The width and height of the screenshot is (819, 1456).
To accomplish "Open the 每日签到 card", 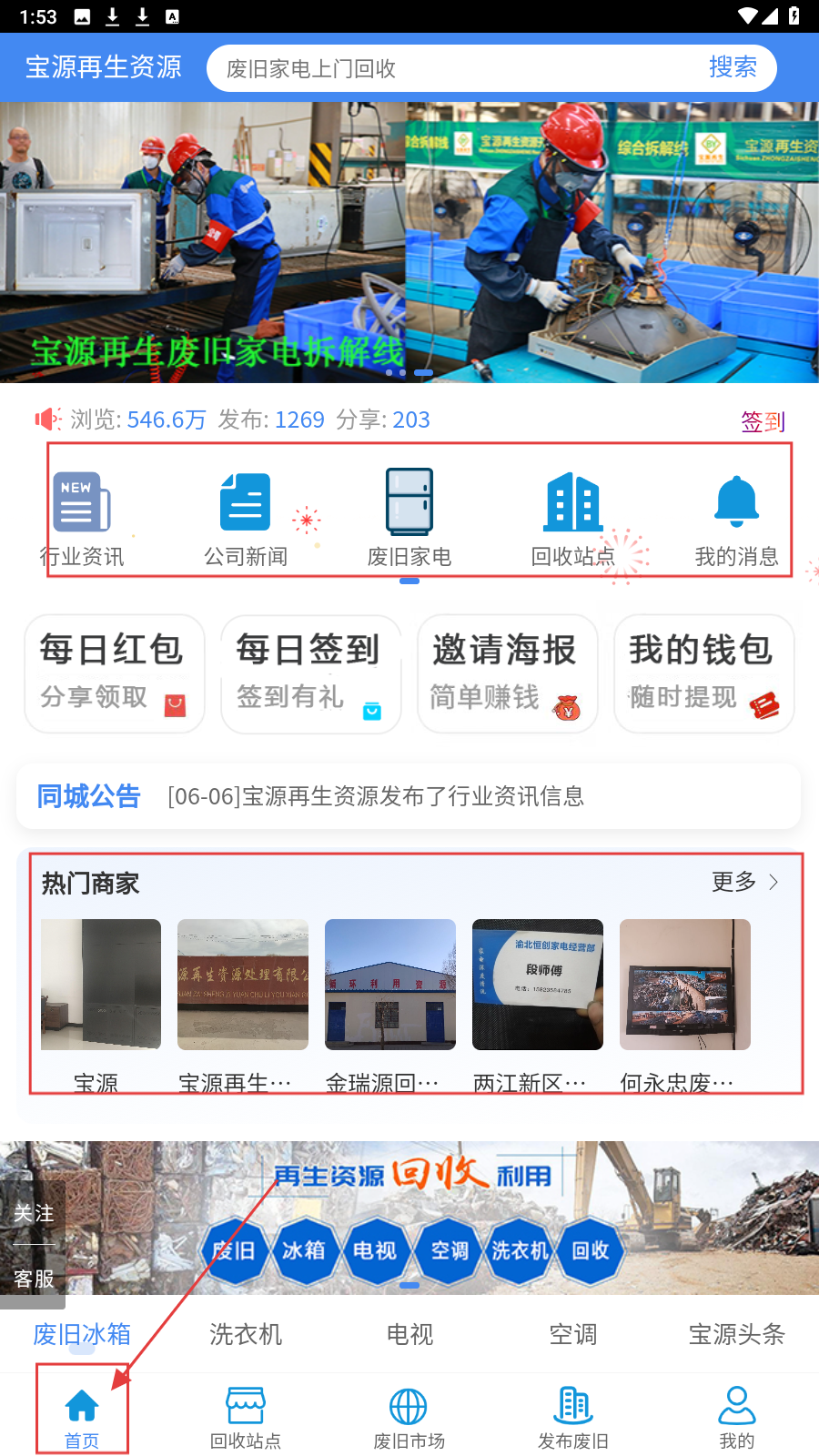I will (311, 673).
